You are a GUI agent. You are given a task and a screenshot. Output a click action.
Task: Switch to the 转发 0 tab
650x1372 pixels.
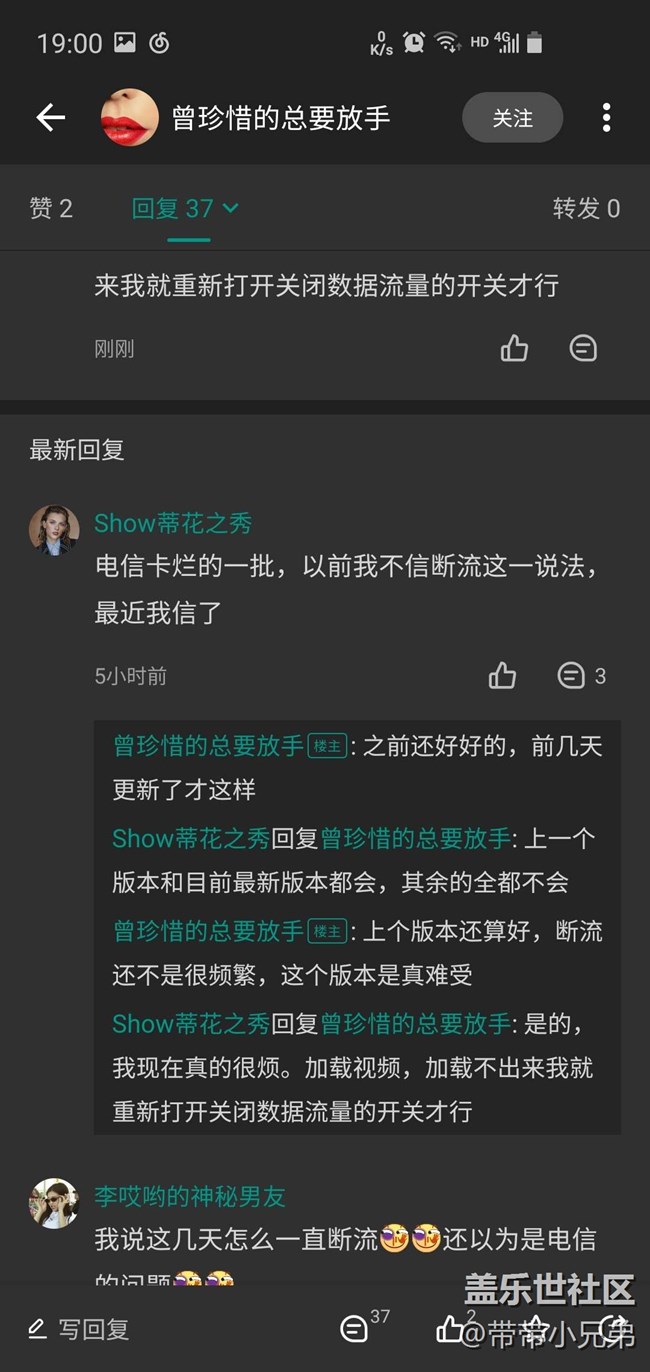[586, 208]
